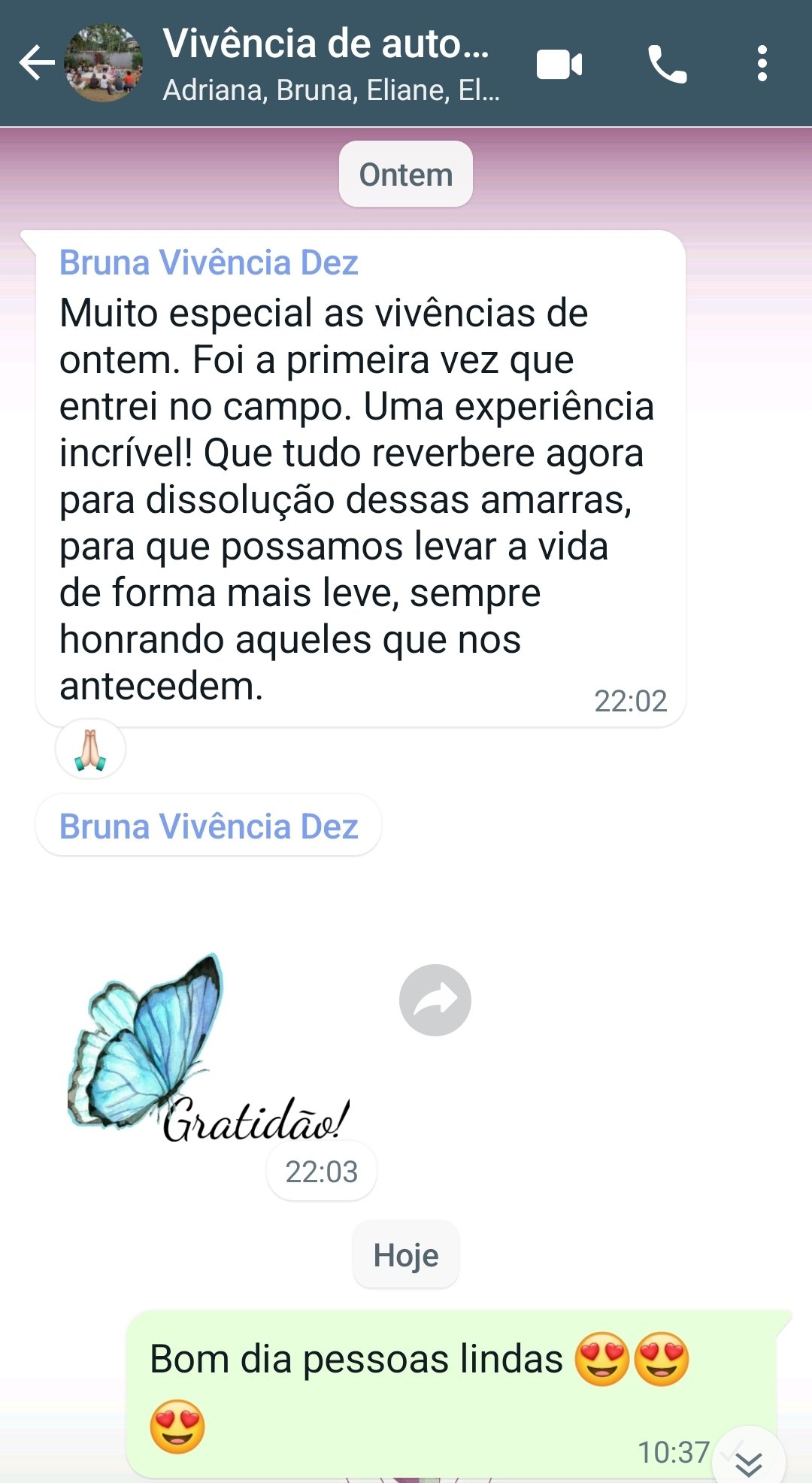Start a group video call

[559, 65]
